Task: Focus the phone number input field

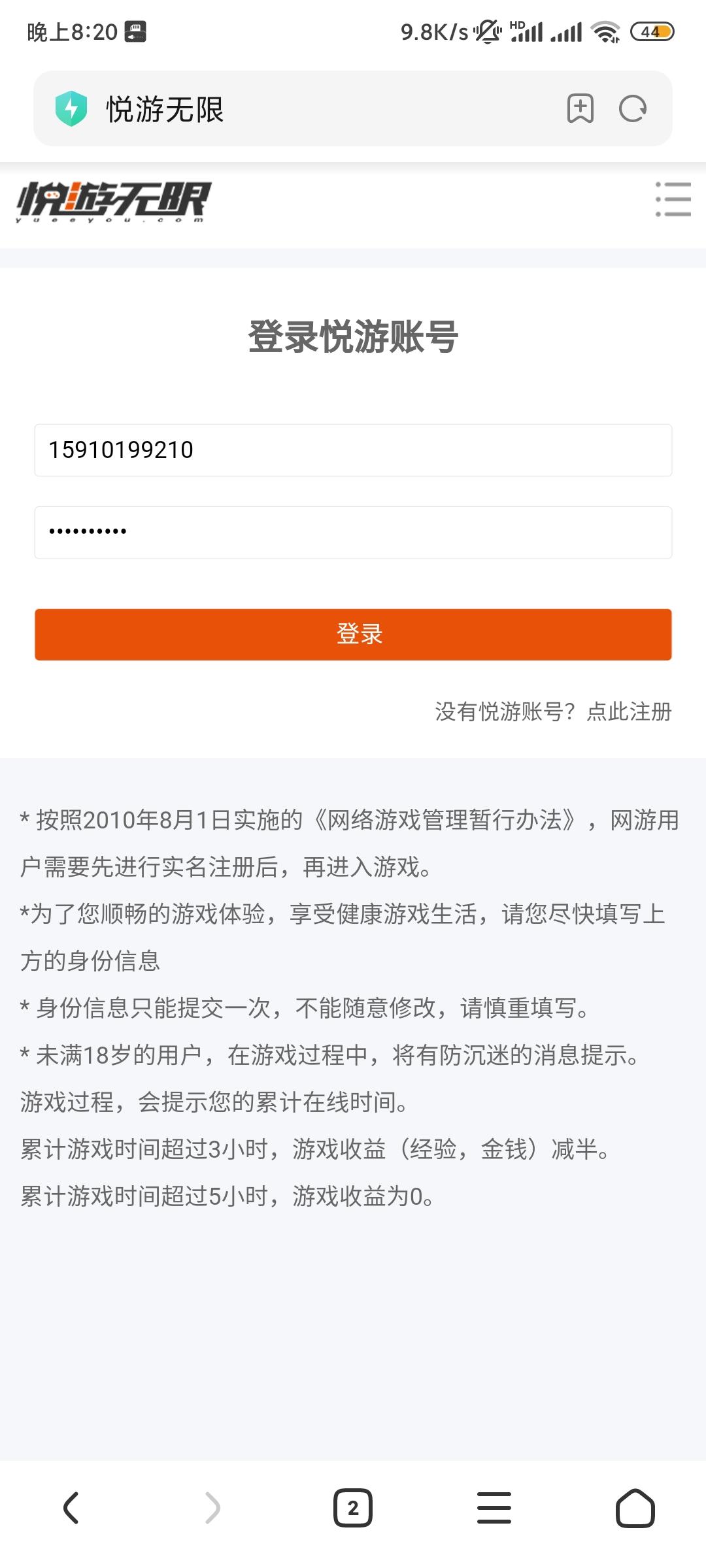Action: pos(353,450)
